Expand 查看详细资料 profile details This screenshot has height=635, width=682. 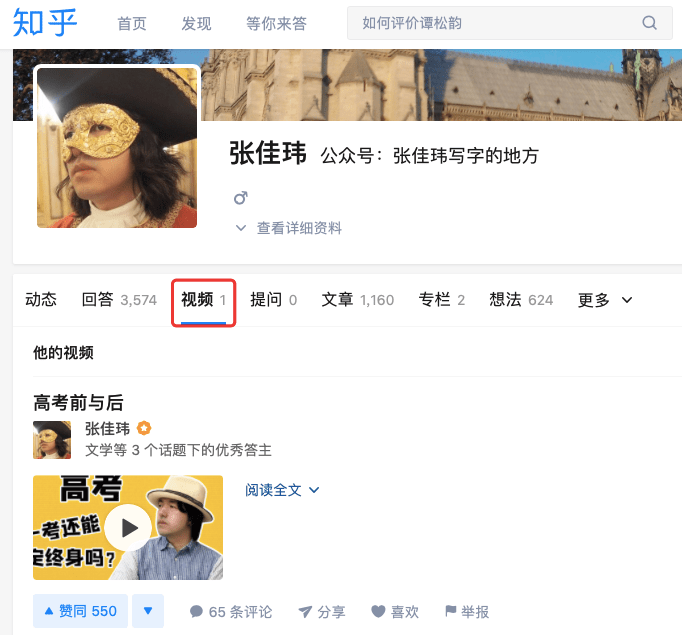(x=289, y=228)
